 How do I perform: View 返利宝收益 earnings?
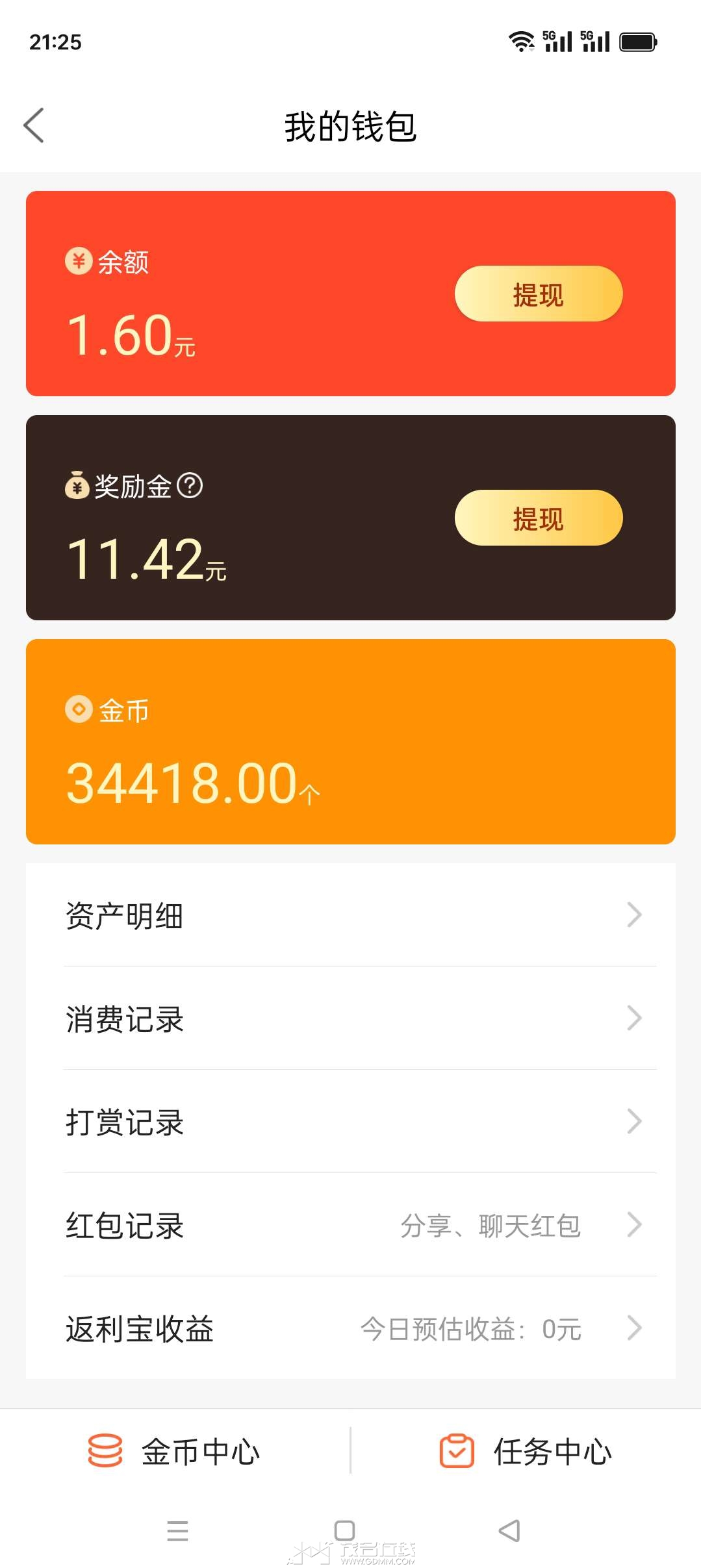point(351,1328)
